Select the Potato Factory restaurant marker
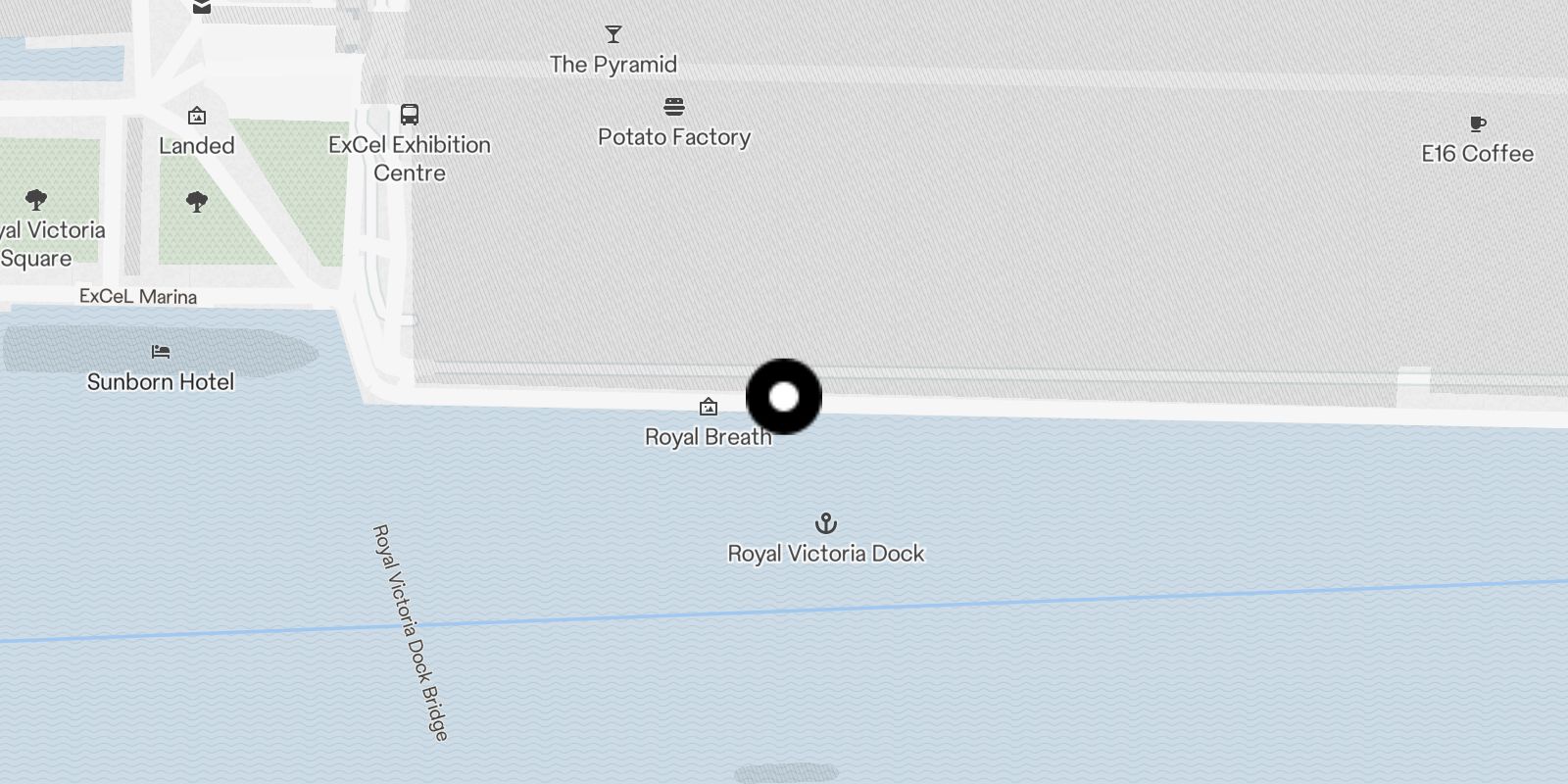 pos(674,107)
